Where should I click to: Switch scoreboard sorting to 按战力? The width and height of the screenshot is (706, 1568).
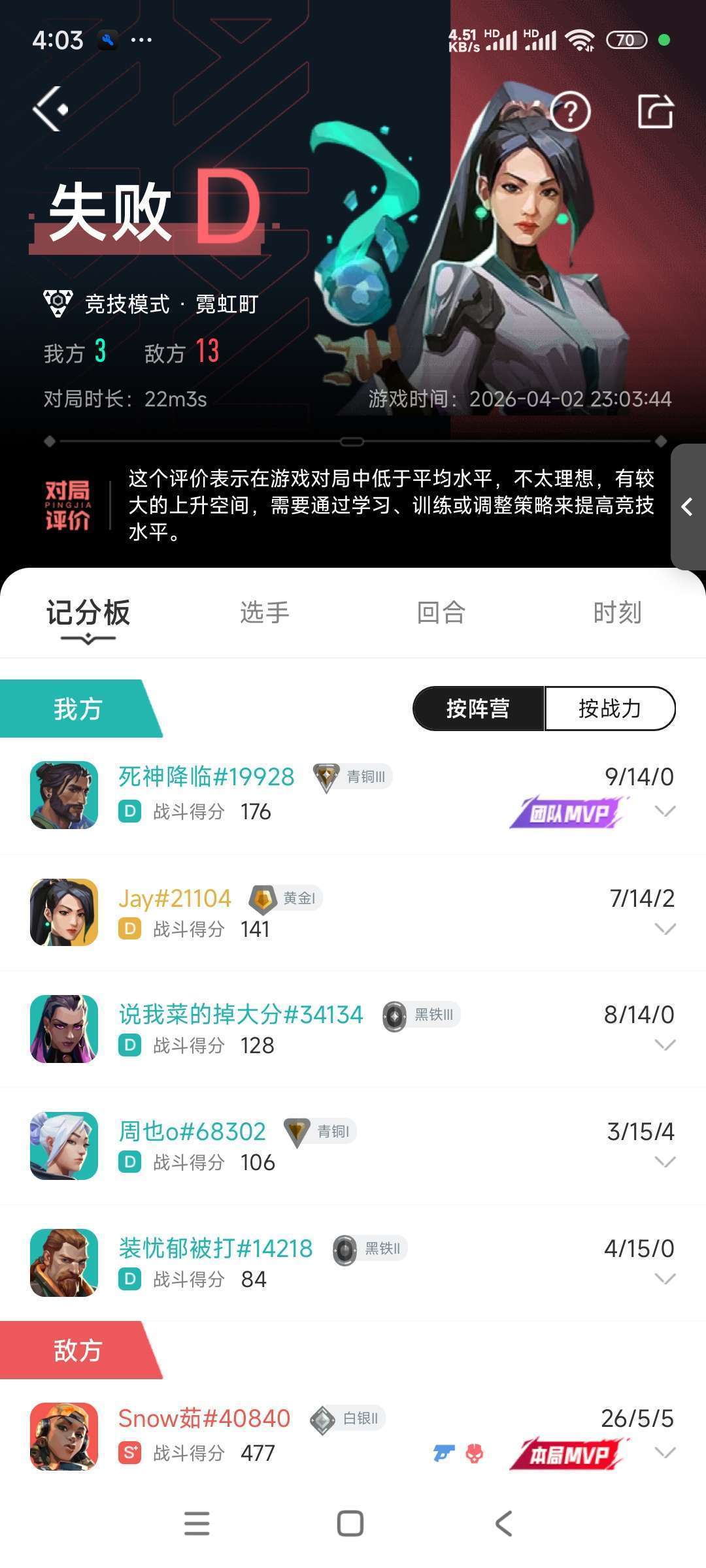pos(610,708)
